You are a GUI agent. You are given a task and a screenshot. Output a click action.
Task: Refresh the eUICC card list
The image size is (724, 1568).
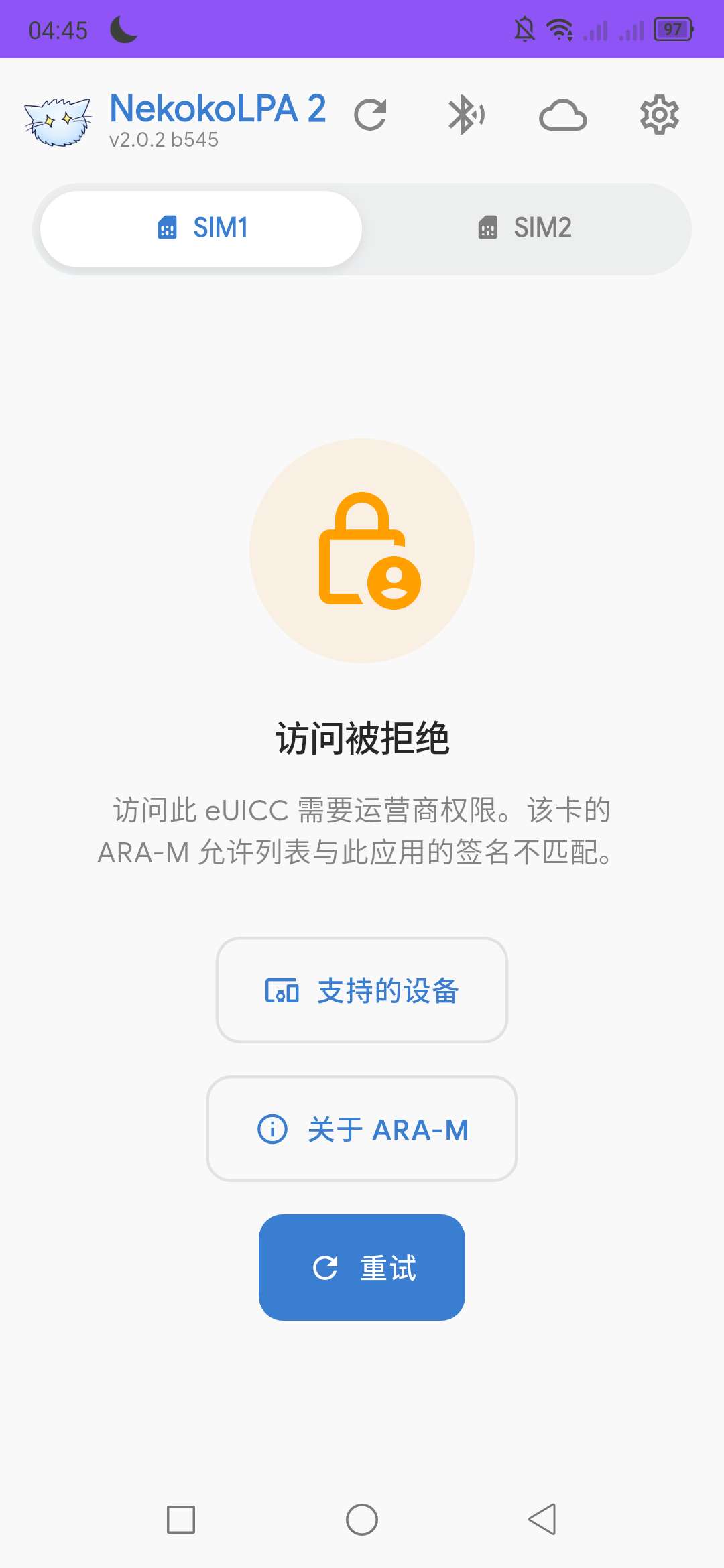click(x=371, y=113)
